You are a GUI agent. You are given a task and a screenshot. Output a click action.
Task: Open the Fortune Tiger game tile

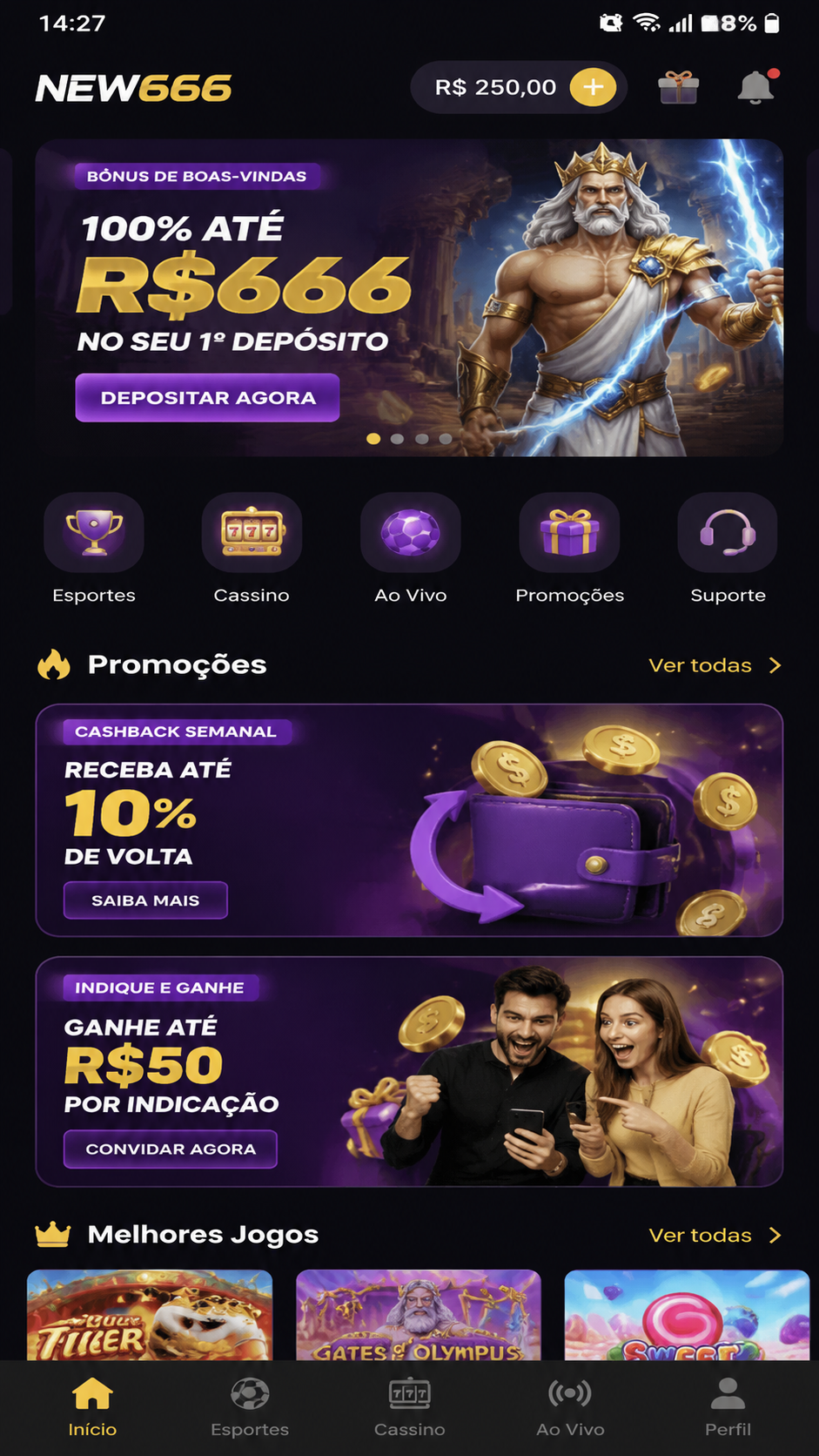coord(150,1315)
